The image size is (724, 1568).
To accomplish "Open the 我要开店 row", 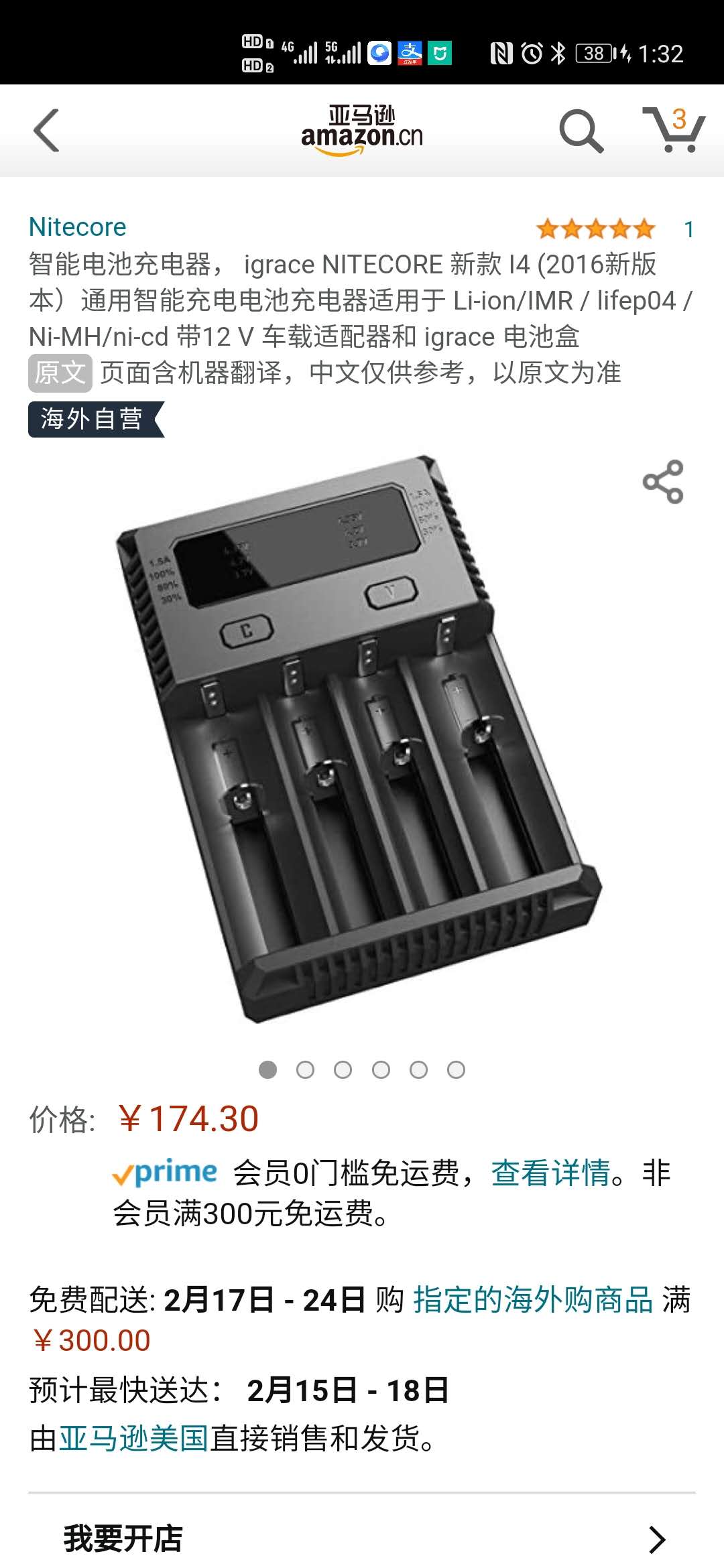I will [362, 1539].
